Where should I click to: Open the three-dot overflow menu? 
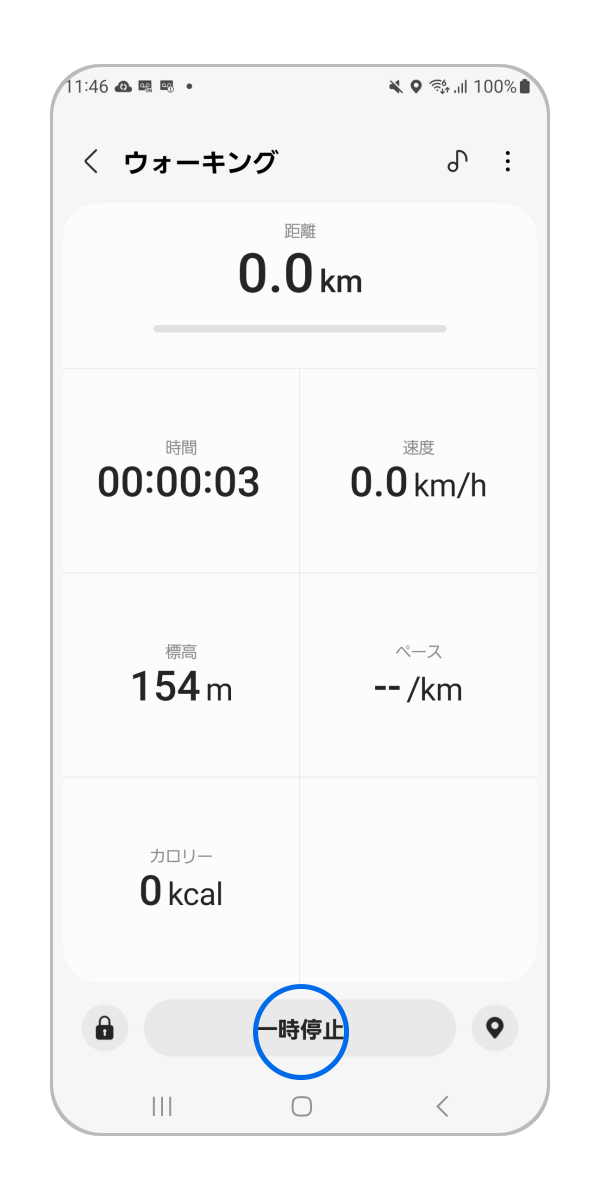click(x=508, y=162)
